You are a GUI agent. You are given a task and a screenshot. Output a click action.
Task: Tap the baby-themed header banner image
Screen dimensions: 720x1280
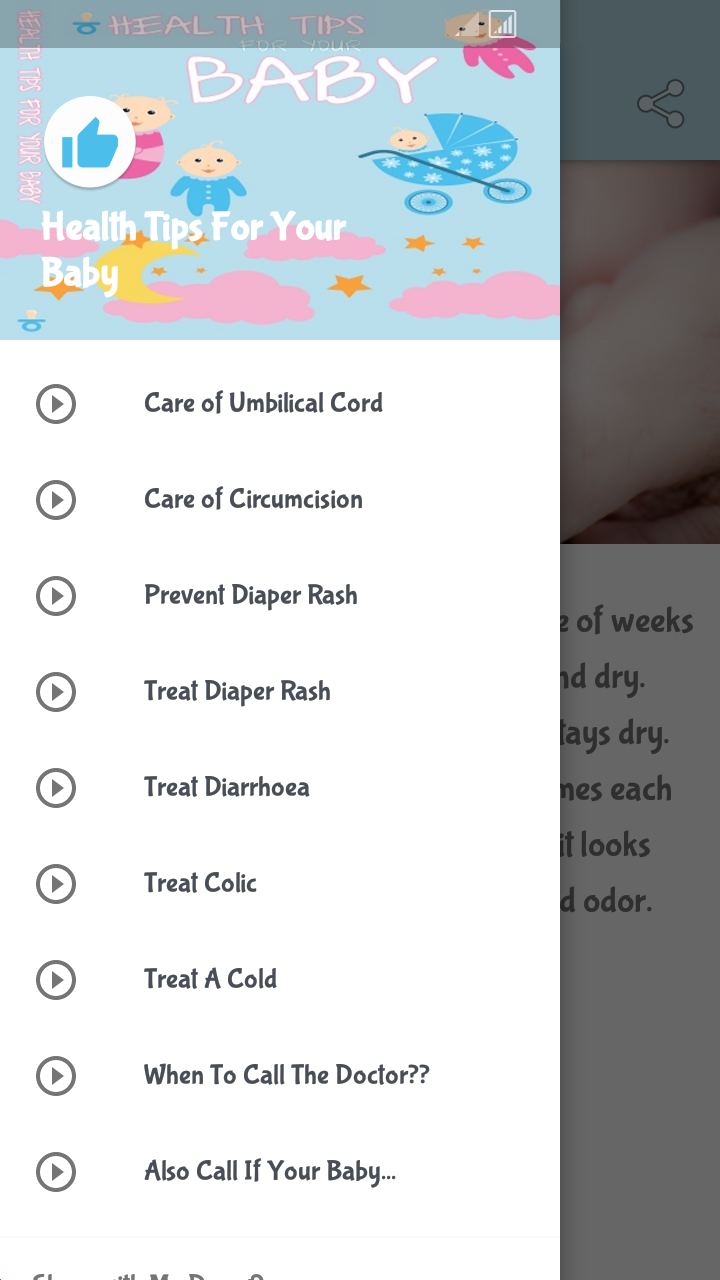tap(280, 170)
